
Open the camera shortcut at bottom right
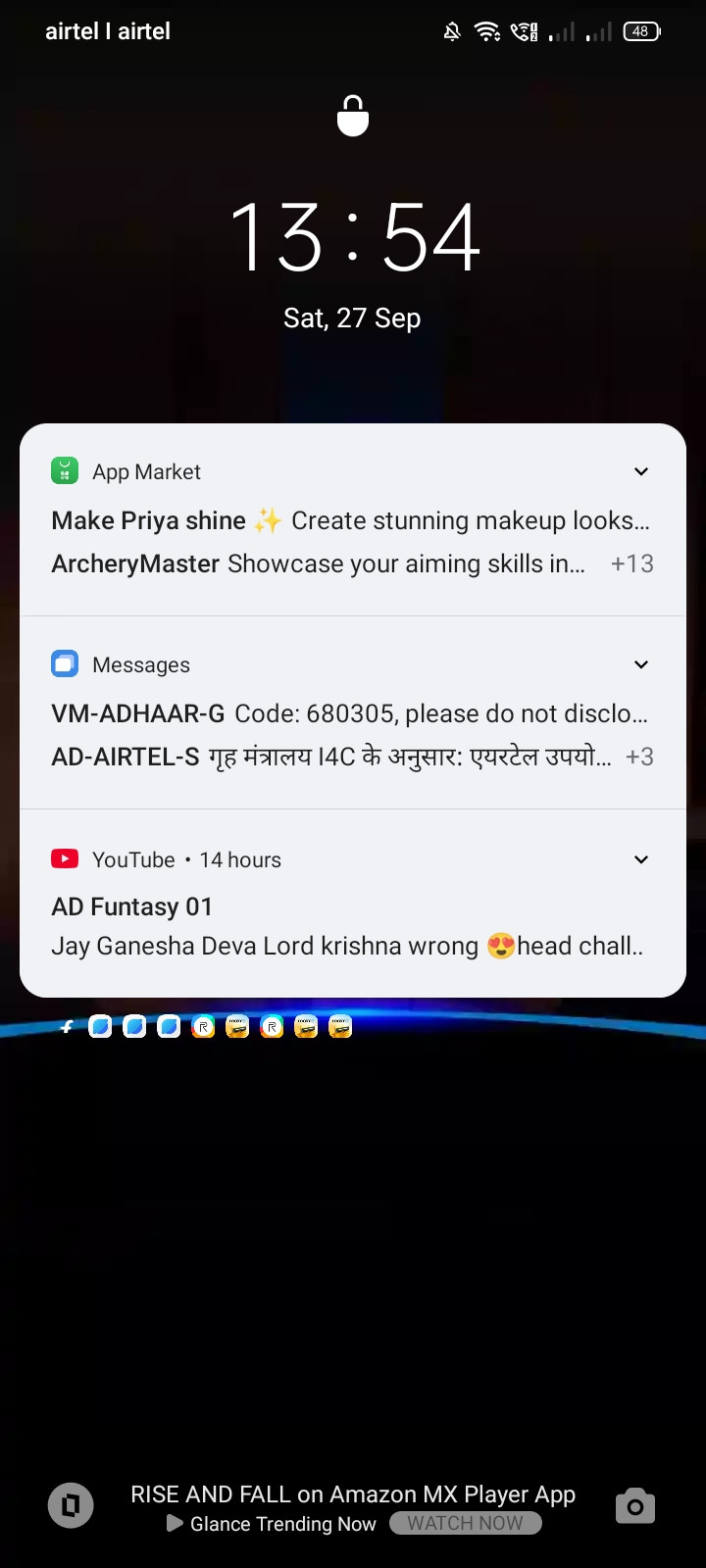[634, 1505]
